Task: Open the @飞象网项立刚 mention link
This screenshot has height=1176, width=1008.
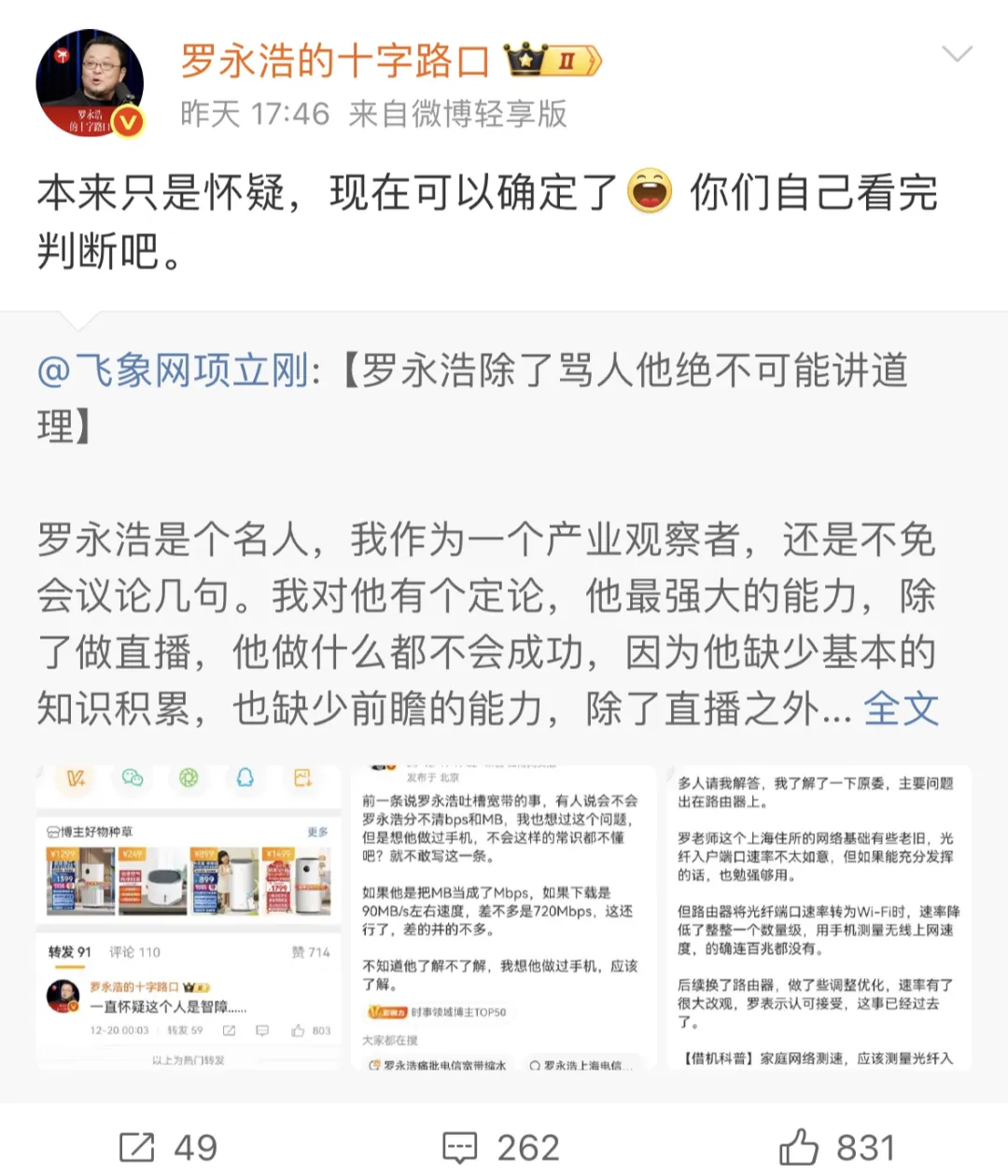Action: click(174, 371)
